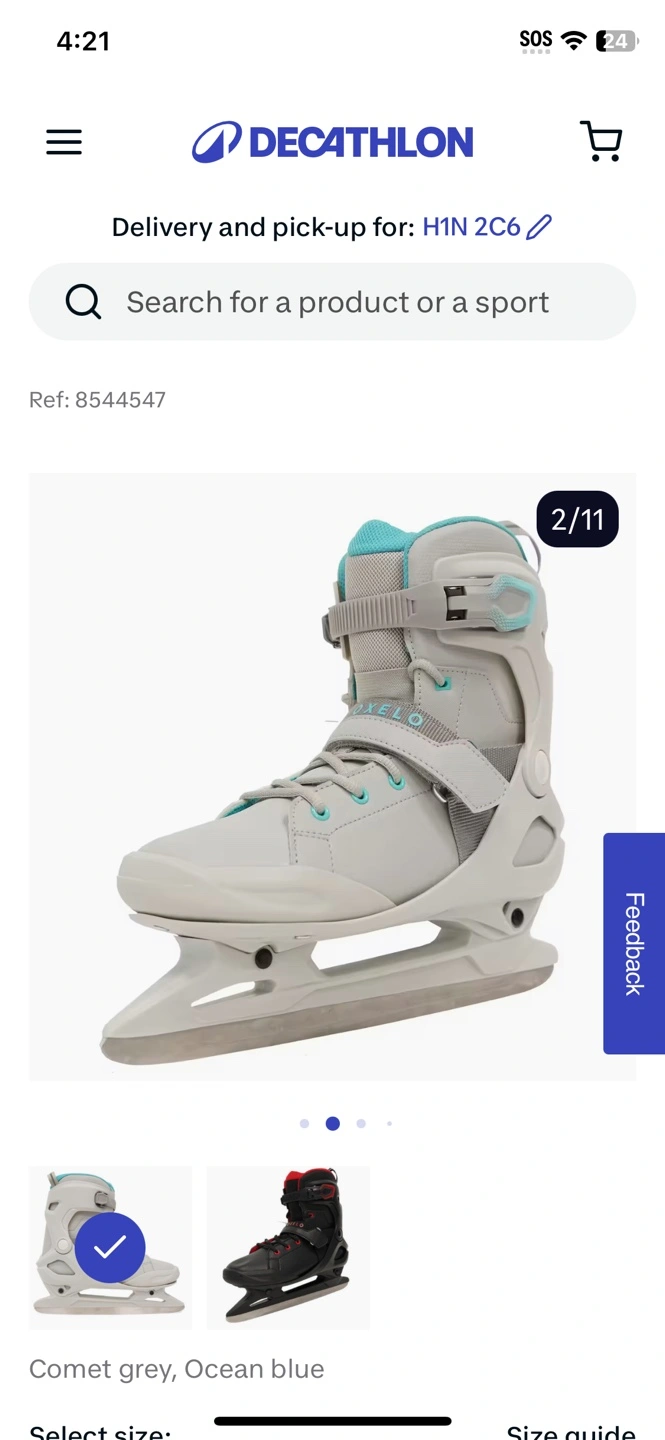Select the black and red skate colour
The image size is (665, 1440).
click(x=288, y=1247)
